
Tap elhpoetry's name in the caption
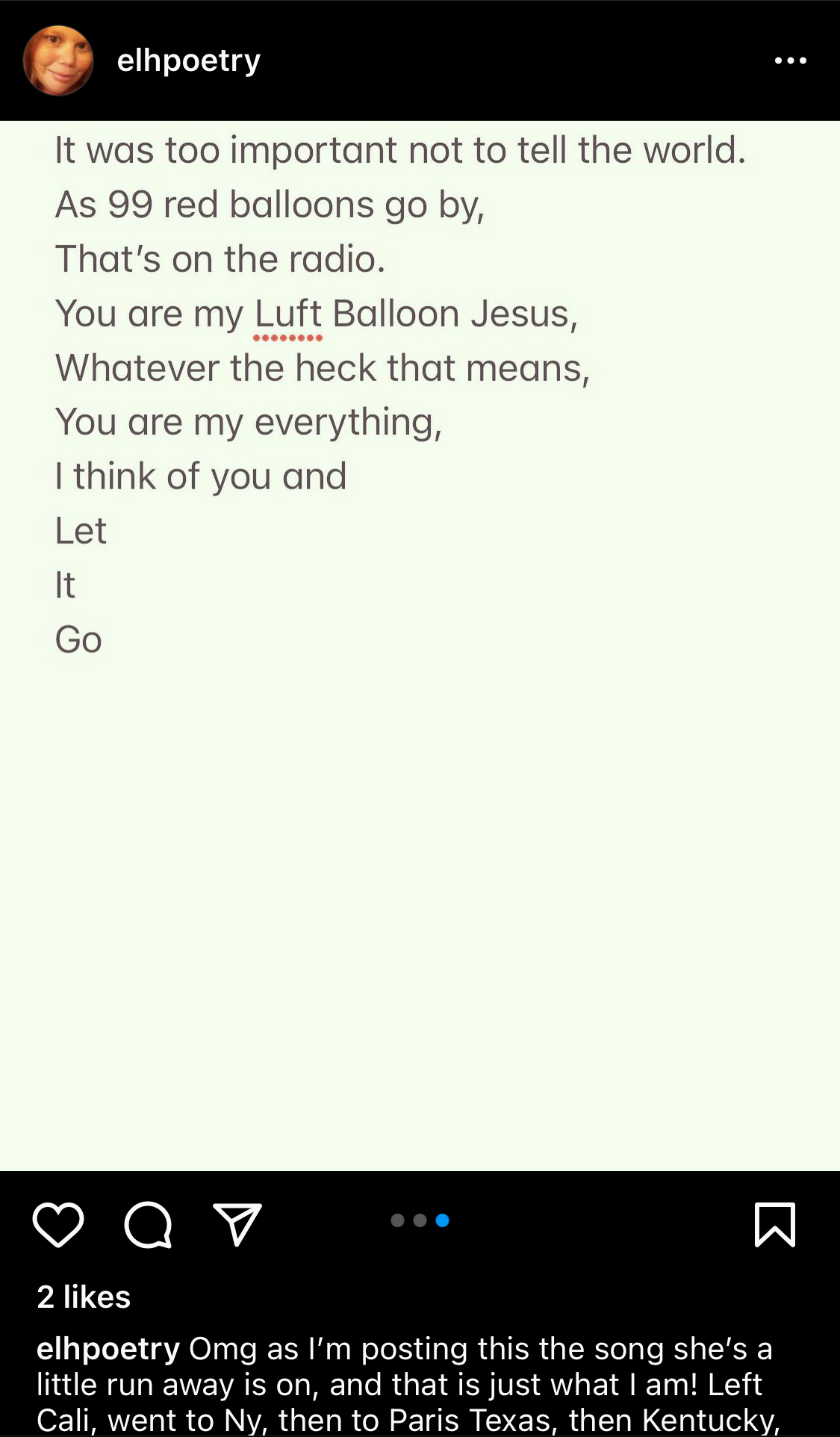[x=108, y=1350]
